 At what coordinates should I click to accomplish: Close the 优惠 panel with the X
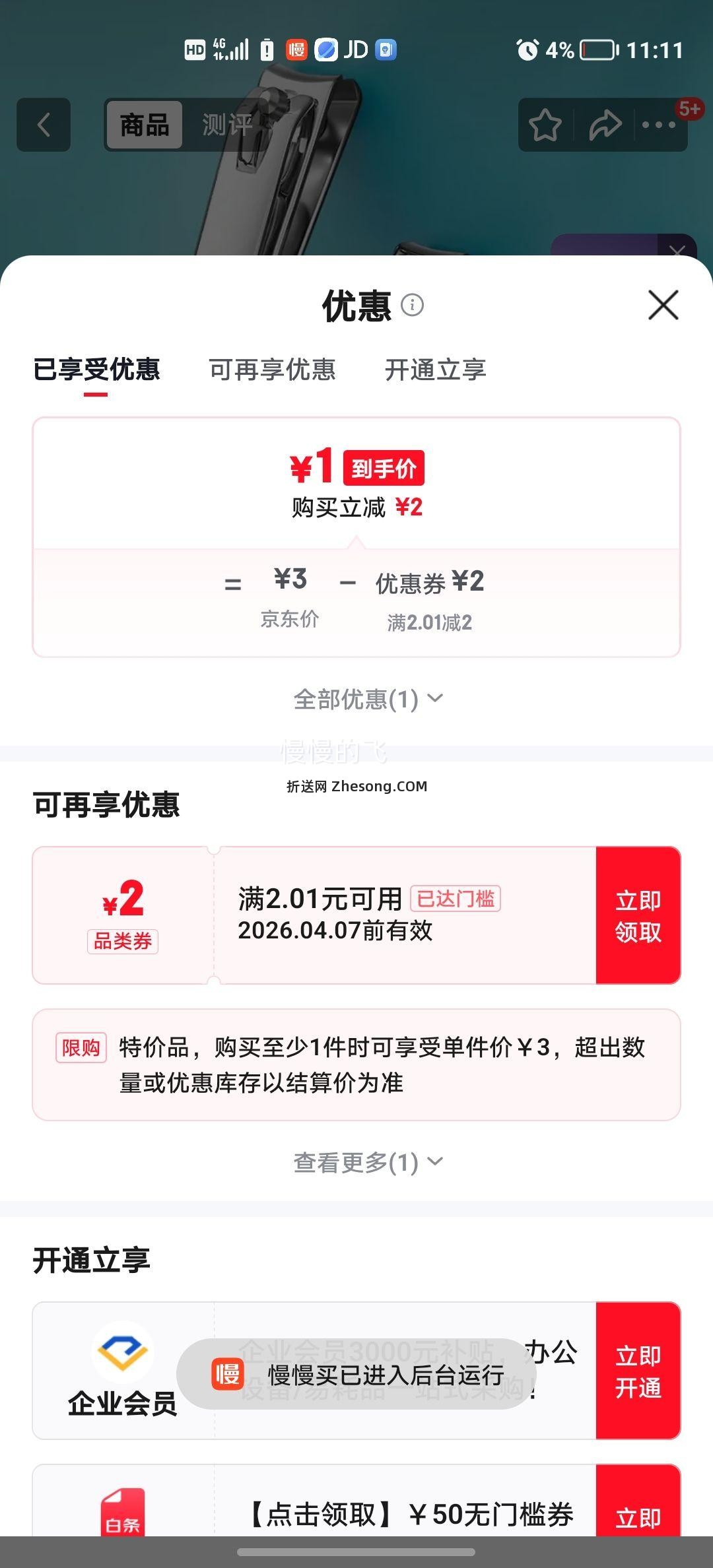(662, 306)
